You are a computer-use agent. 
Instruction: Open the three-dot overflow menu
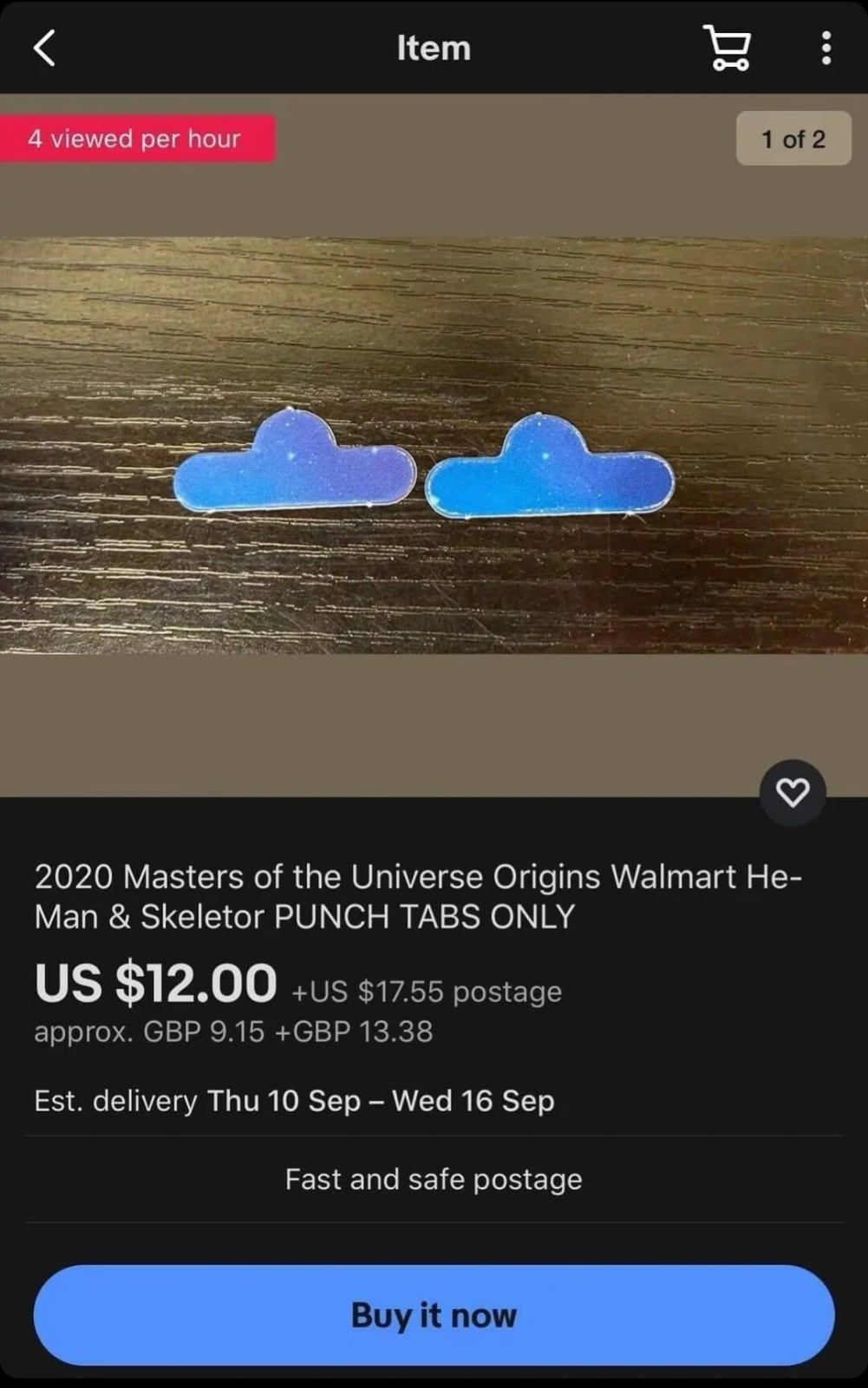(826, 48)
